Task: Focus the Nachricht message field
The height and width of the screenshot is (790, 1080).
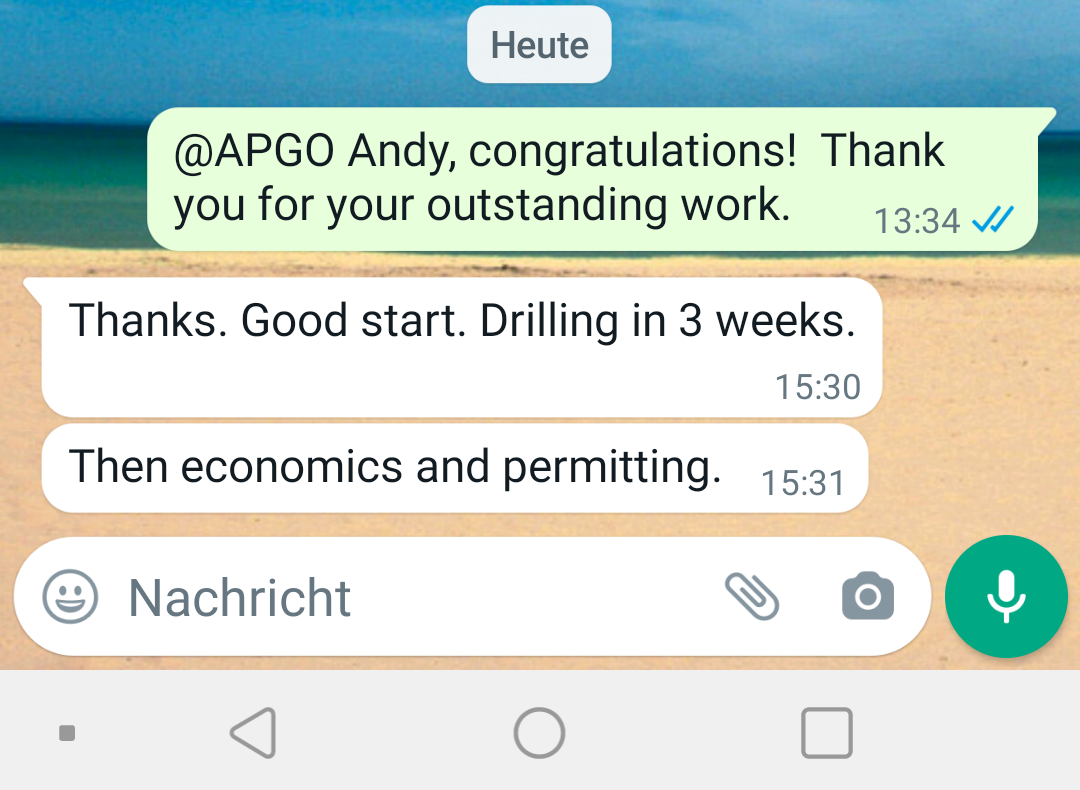Action: point(400,598)
